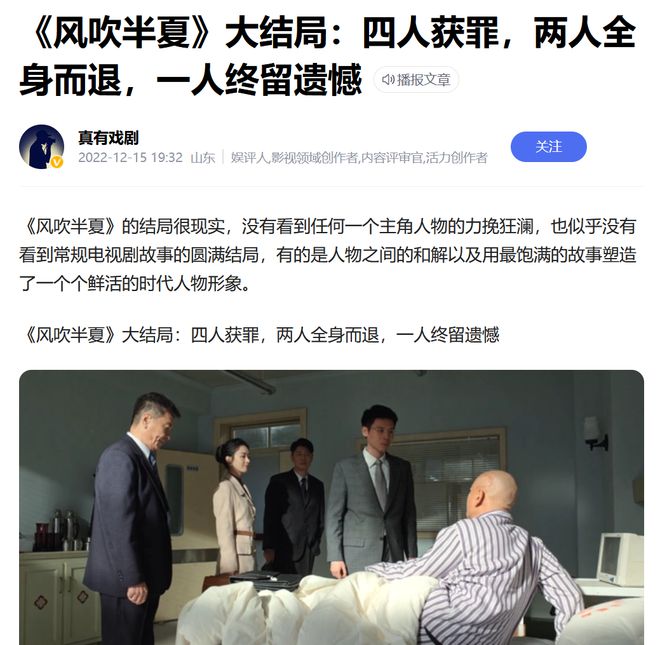
Task: Follow 真有戏剧 with the 关注 button
Action: point(548,146)
